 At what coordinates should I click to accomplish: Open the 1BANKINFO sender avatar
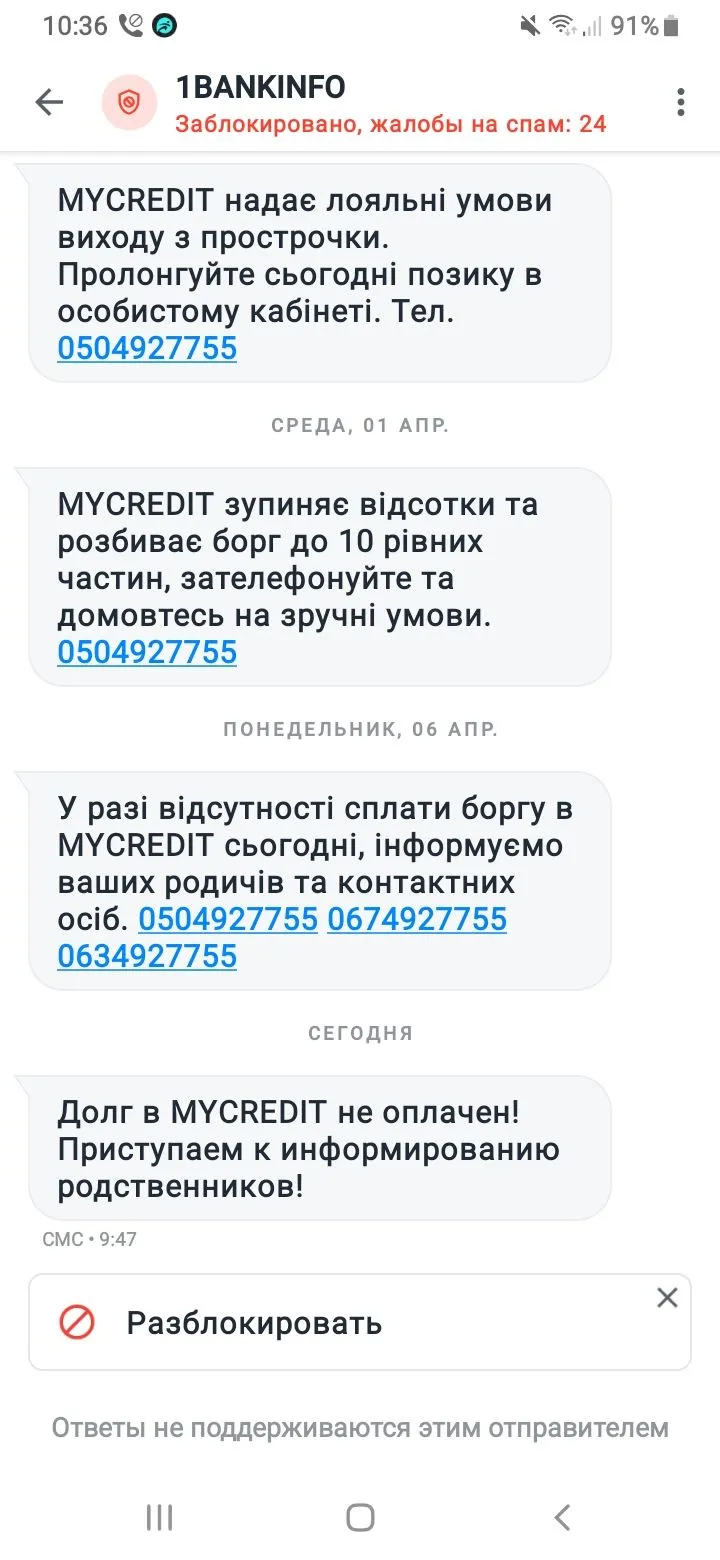pos(129,102)
